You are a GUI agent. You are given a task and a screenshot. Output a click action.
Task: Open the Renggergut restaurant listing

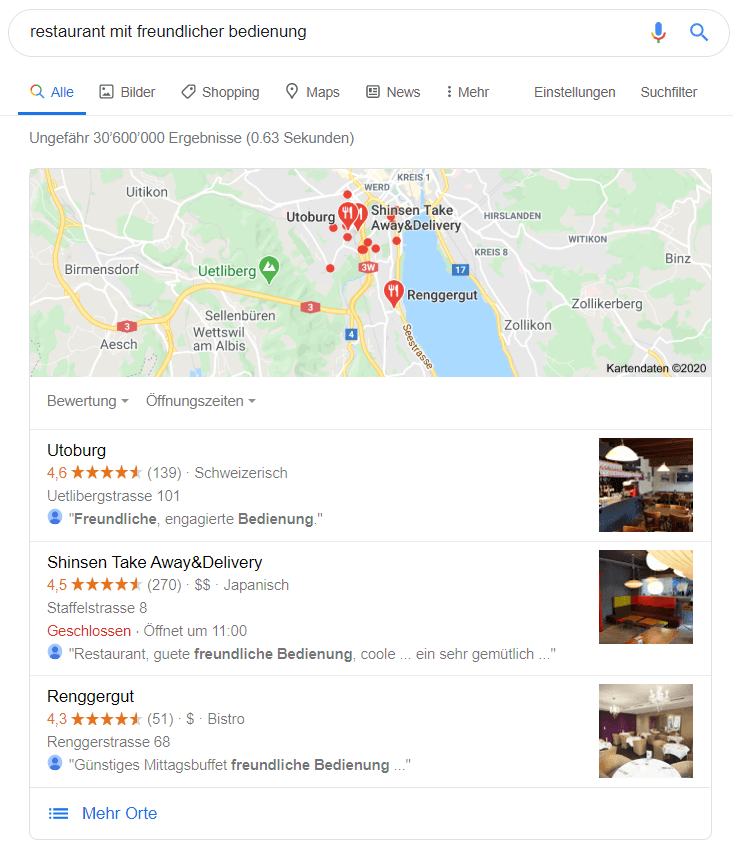point(90,696)
